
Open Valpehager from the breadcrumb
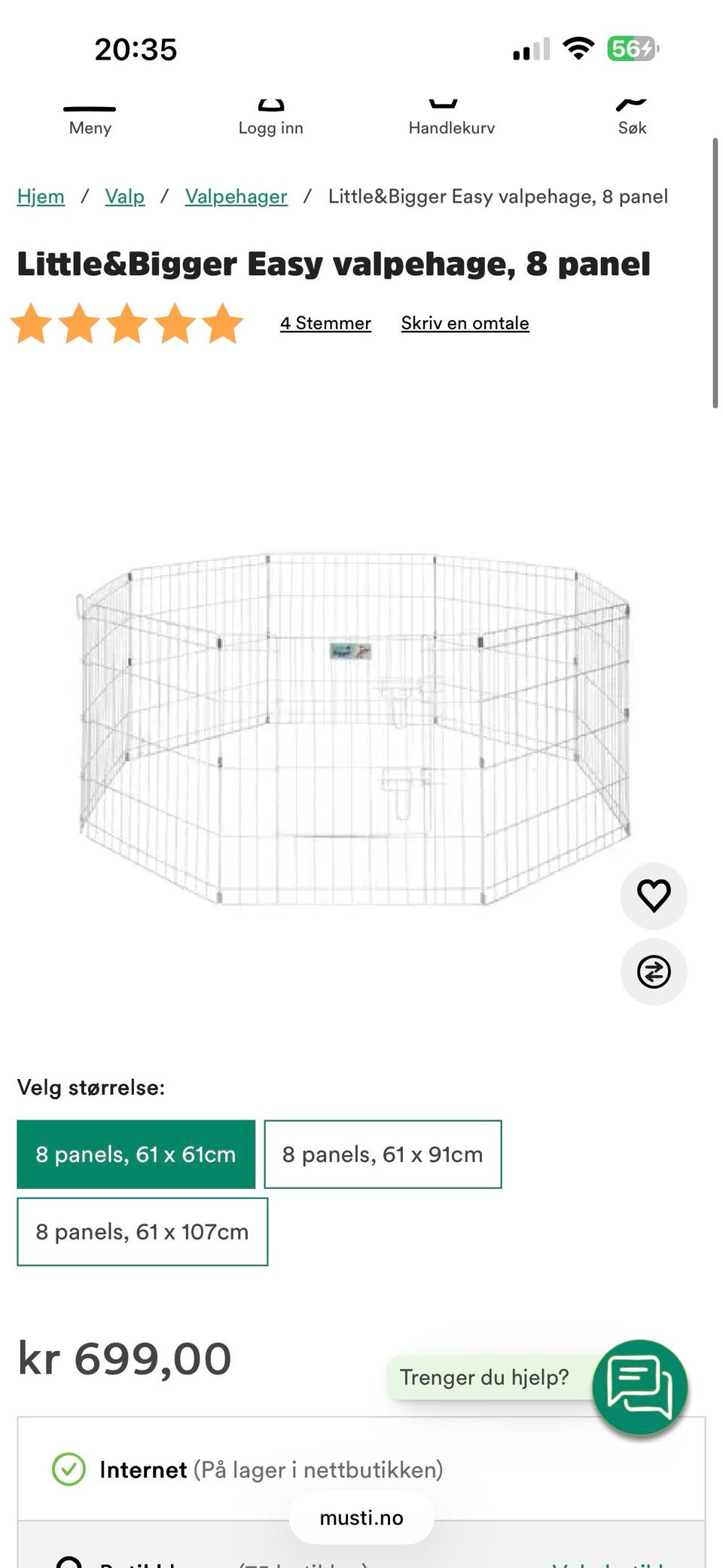pos(236,196)
